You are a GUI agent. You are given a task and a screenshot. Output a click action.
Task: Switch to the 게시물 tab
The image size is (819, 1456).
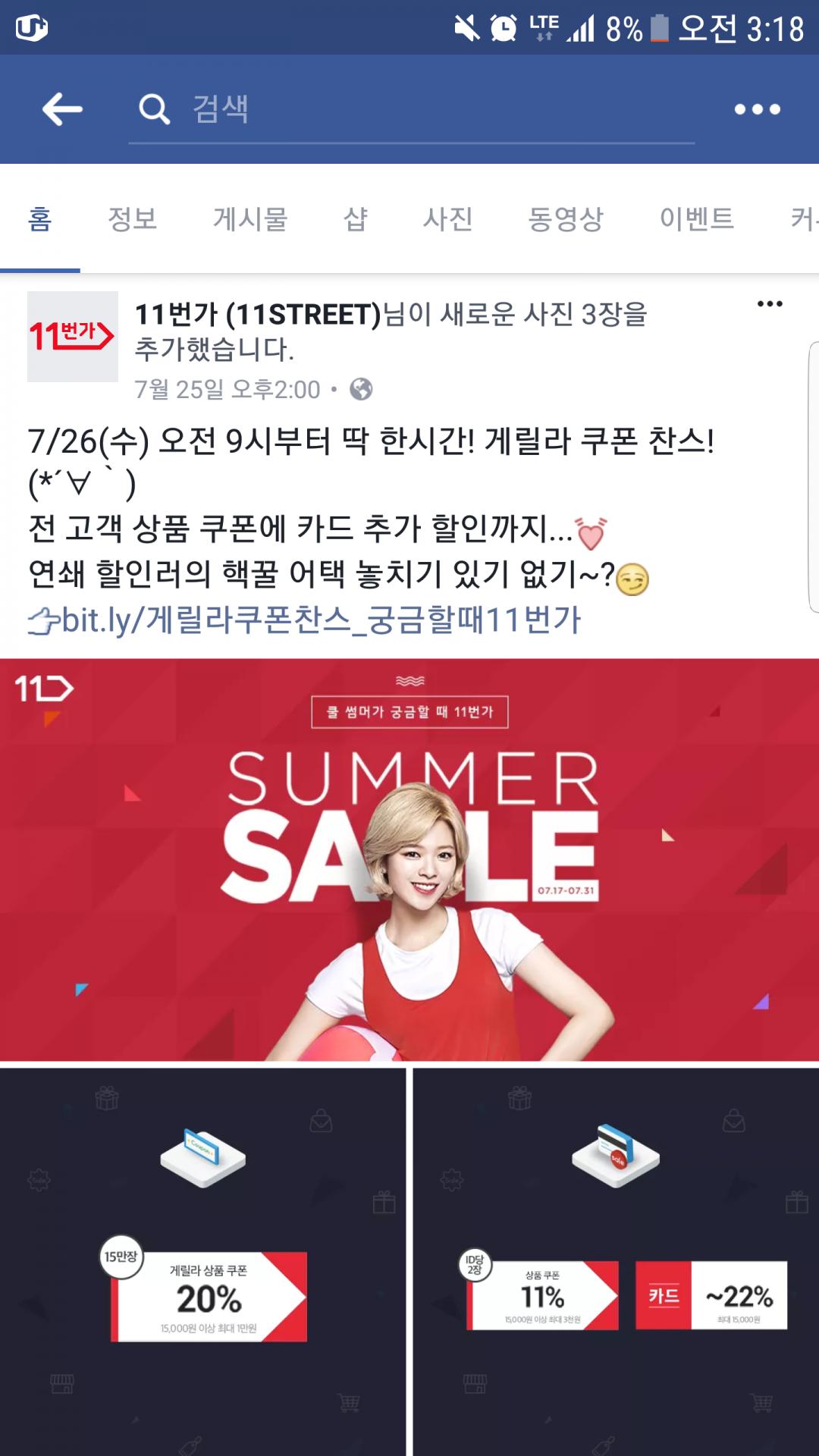(x=250, y=219)
